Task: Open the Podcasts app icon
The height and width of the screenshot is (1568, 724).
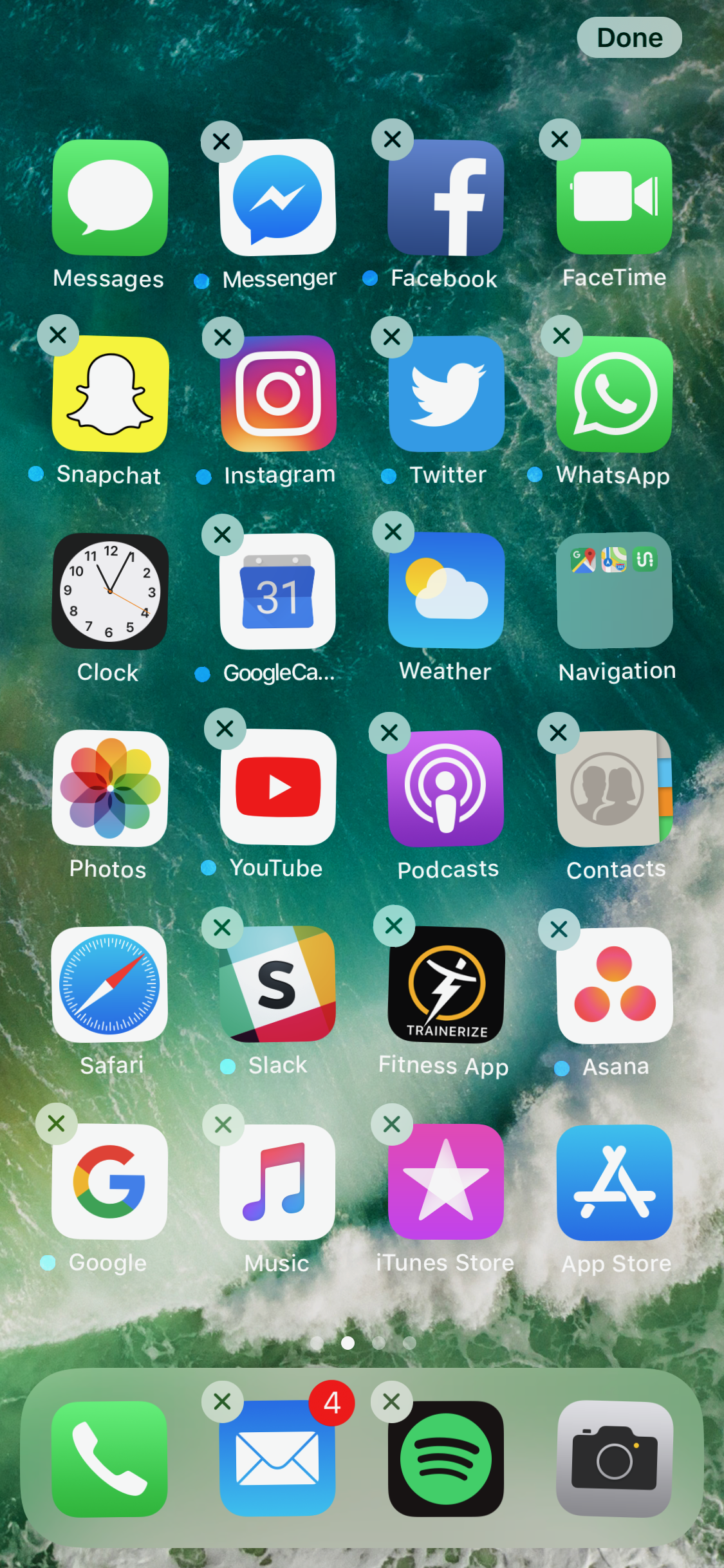Action: (446, 789)
